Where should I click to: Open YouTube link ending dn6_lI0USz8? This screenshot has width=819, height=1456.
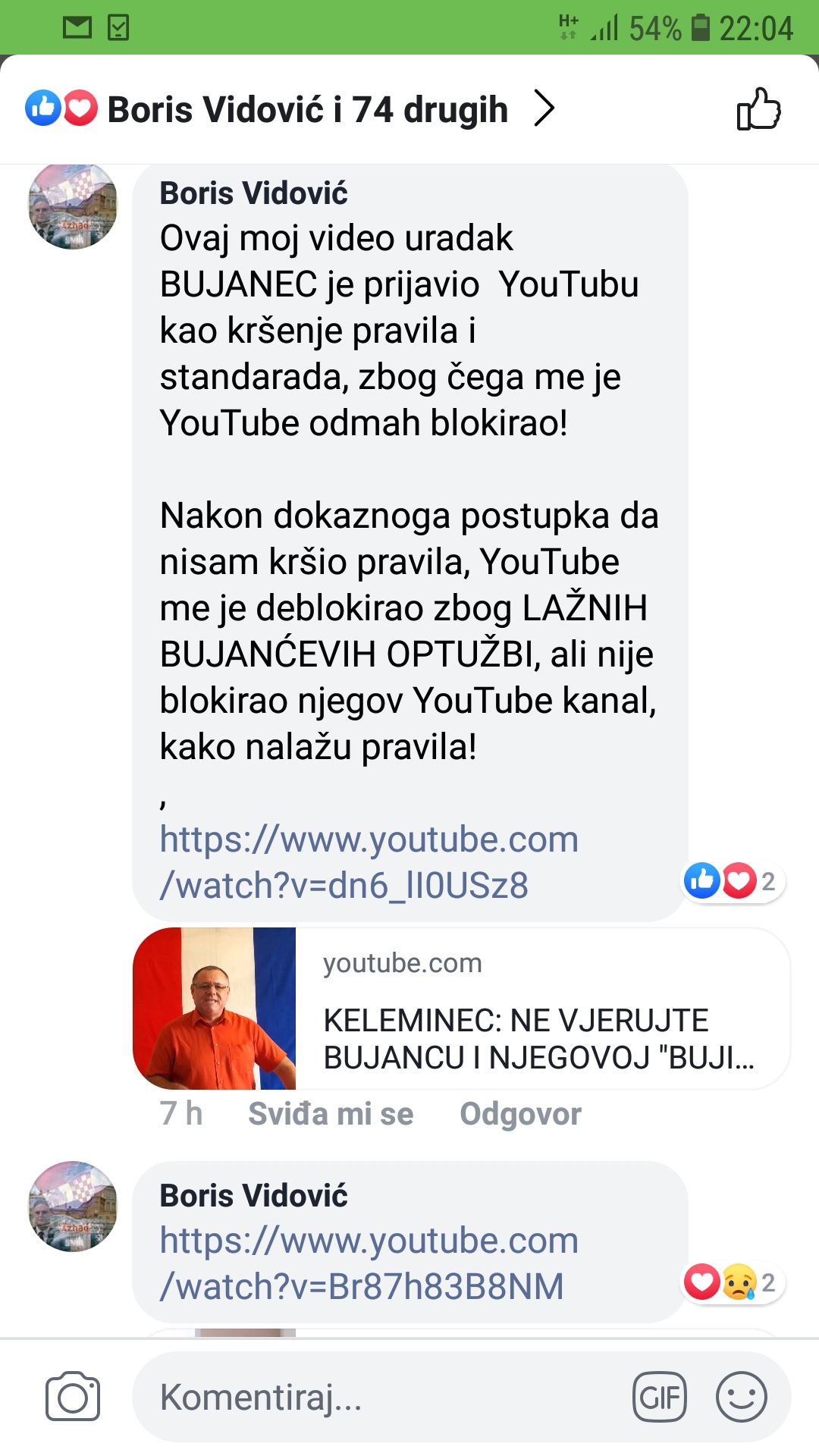369,862
